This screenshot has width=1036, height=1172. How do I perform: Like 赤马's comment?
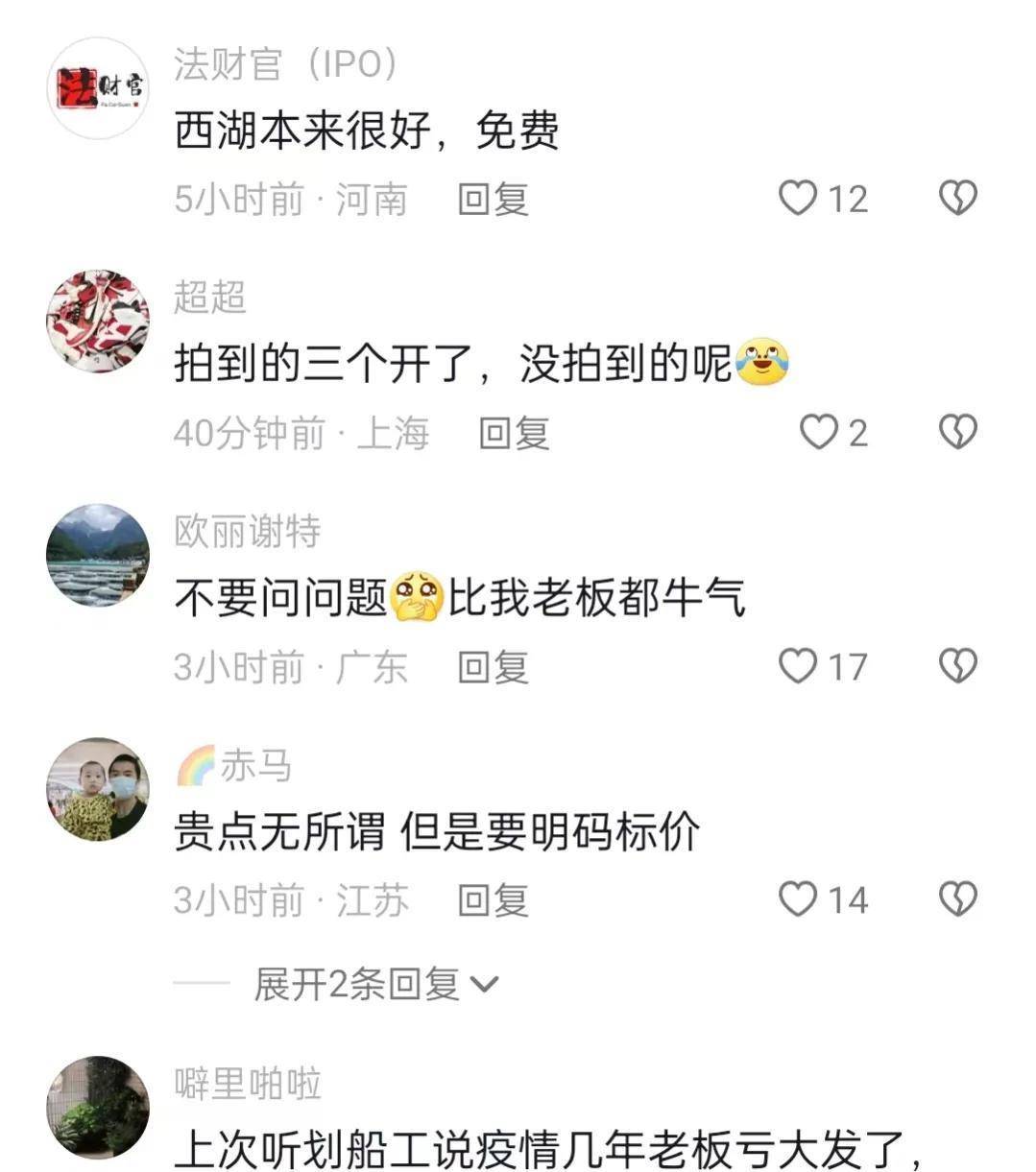798,899
